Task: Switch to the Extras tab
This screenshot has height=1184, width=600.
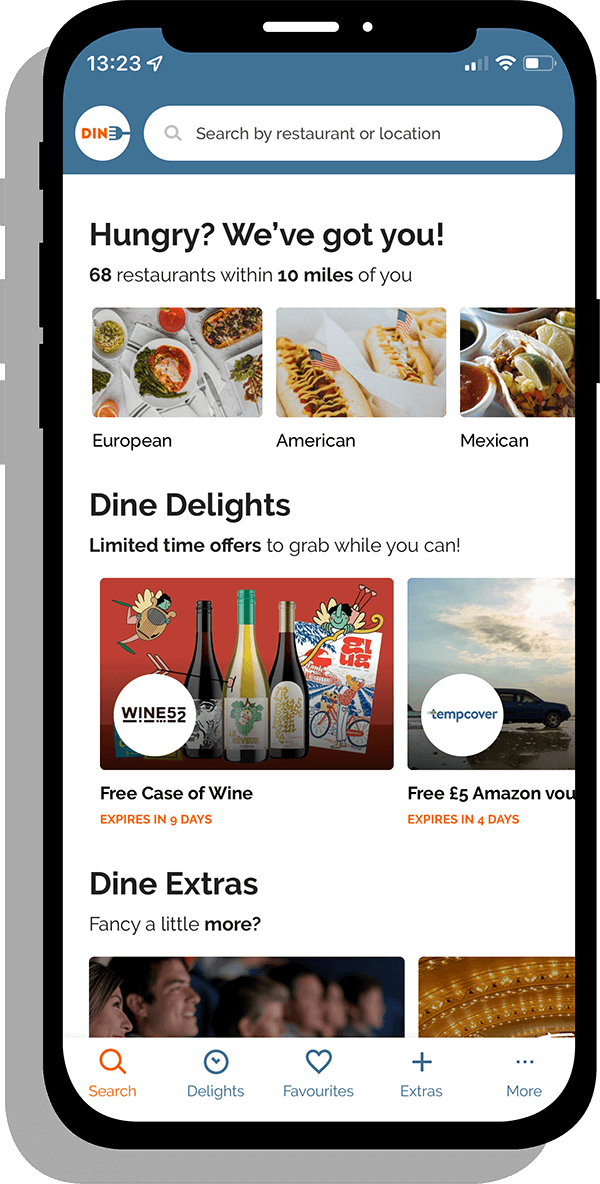Action: (x=421, y=1074)
